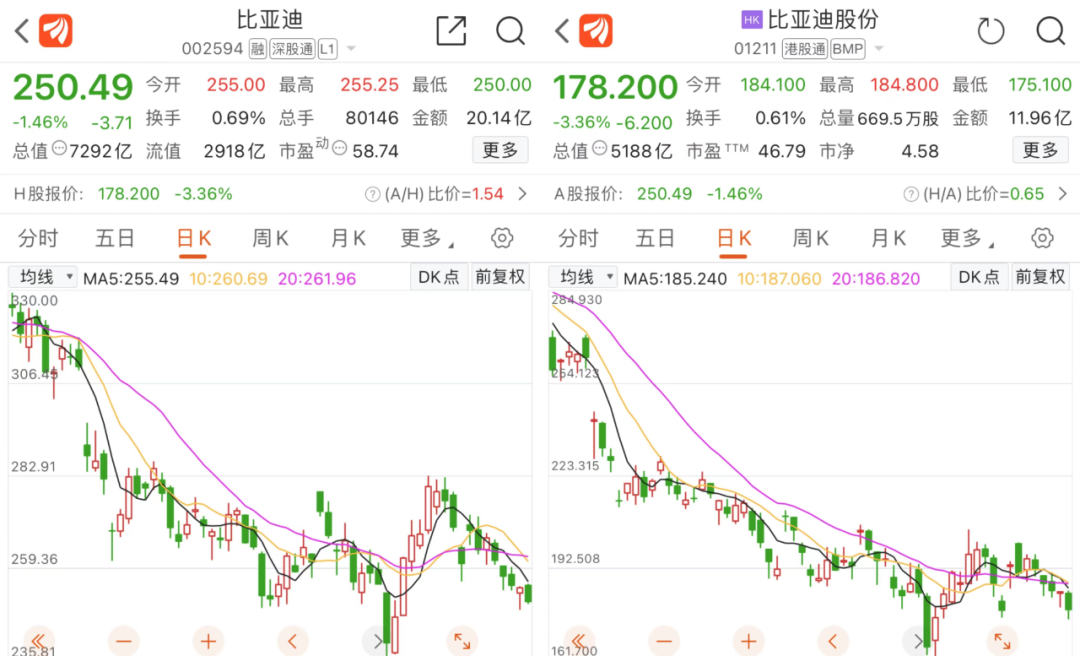Open the A股报价 250.49 row
Viewport: 1080px width, 656px height.
pyautogui.click(x=810, y=193)
